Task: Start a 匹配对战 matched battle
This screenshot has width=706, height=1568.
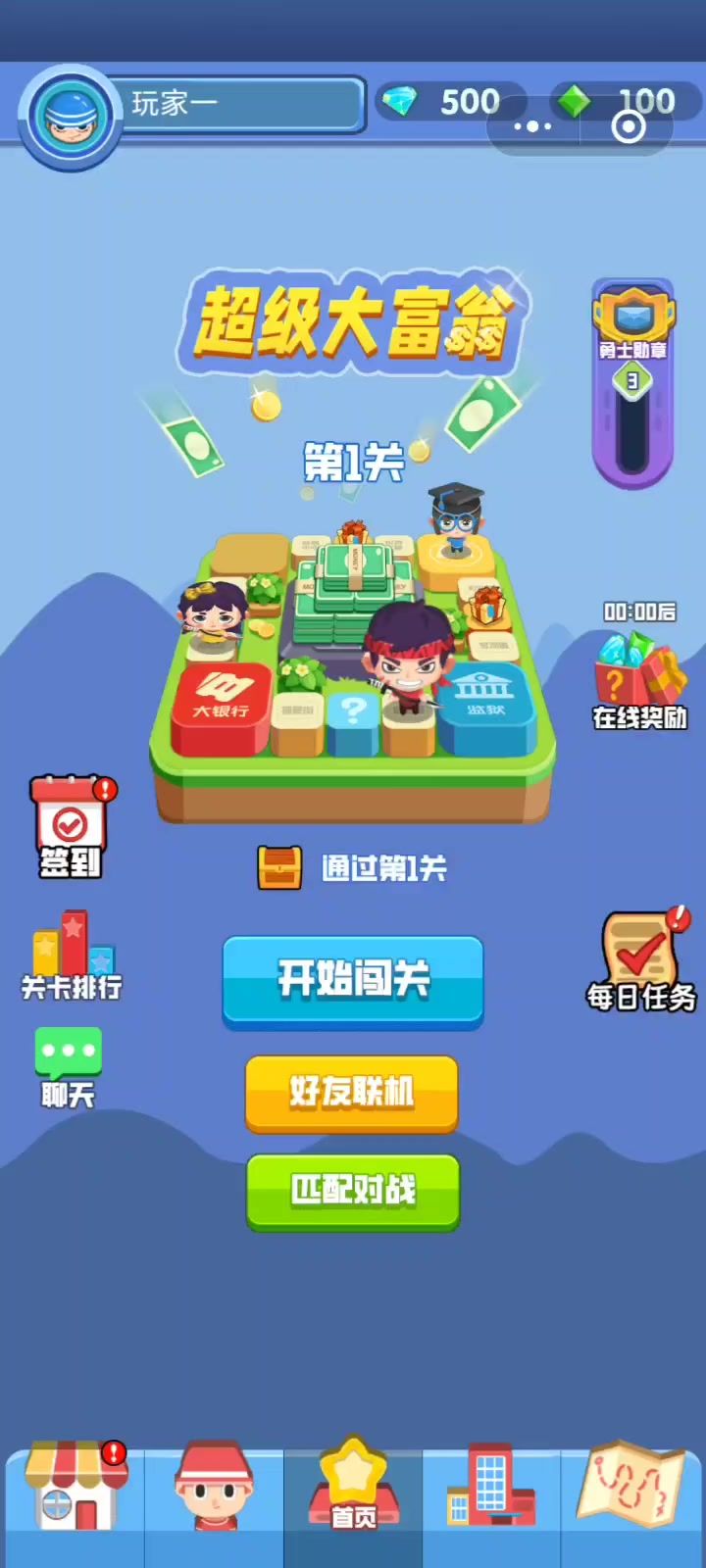Action: click(353, 1191)
